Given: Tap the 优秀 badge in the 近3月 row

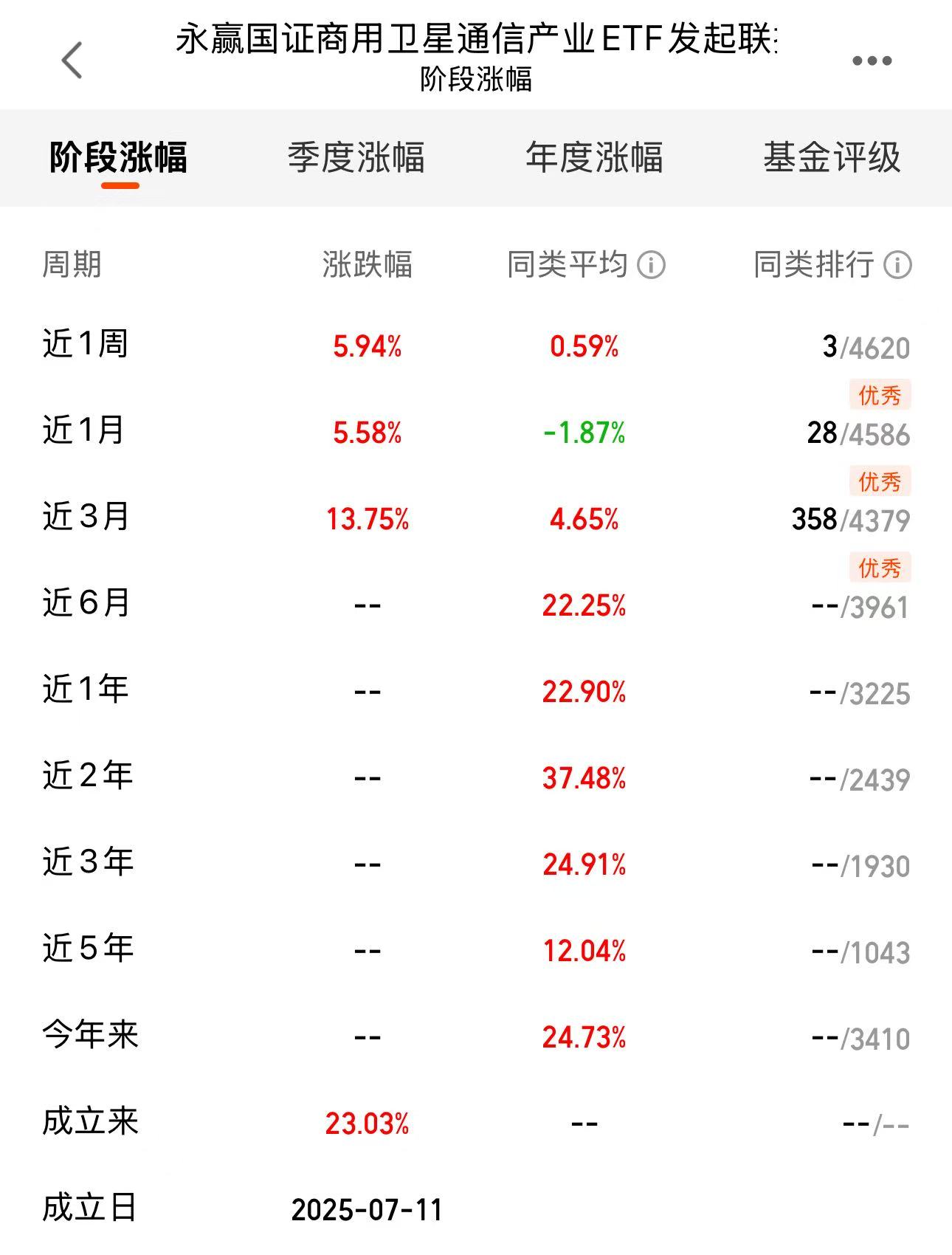Looking at the screenshot, I should coord(878,568).
